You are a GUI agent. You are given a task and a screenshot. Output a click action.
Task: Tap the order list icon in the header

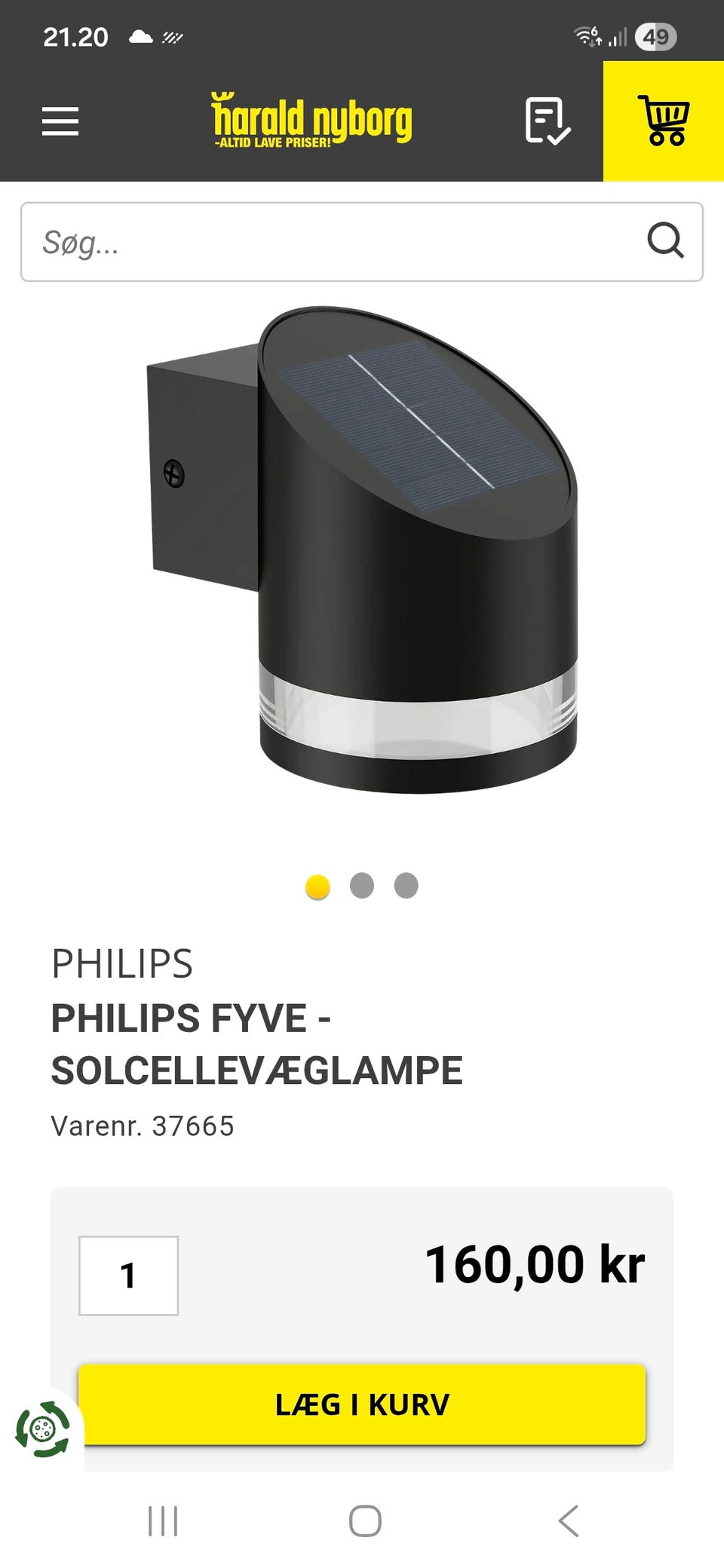coord(546,121)
